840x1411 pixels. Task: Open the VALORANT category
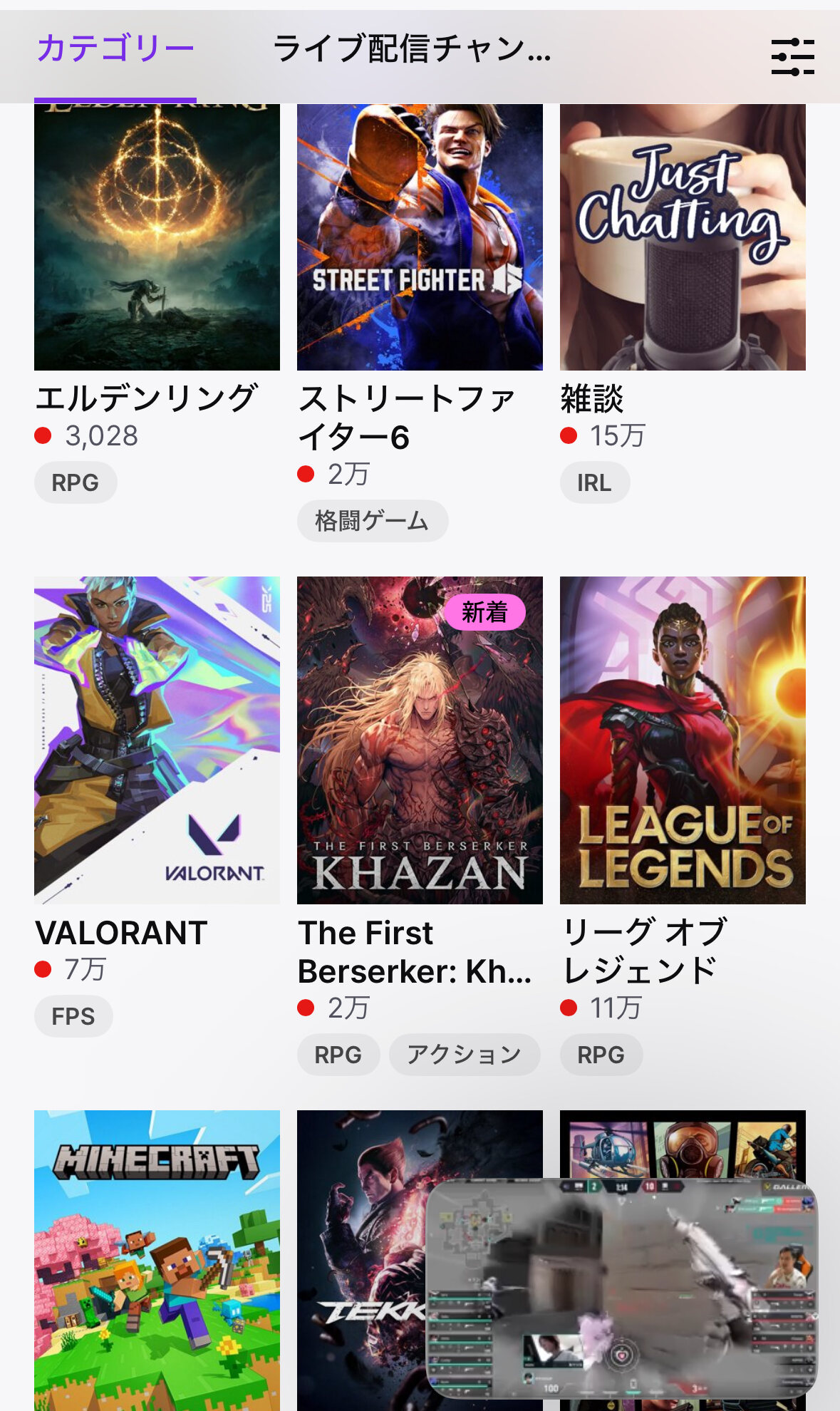157,740
